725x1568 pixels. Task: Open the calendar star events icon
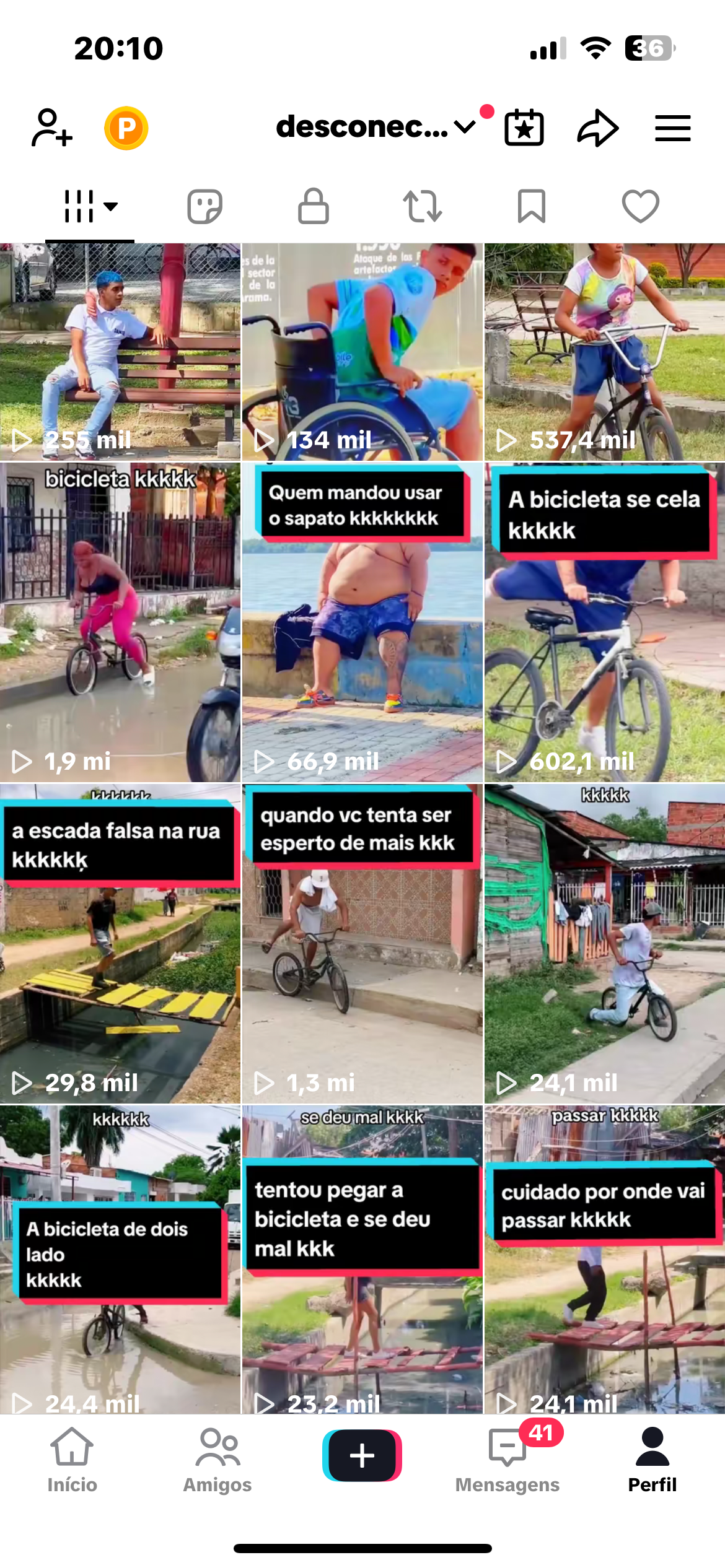[x=524, y=128]
